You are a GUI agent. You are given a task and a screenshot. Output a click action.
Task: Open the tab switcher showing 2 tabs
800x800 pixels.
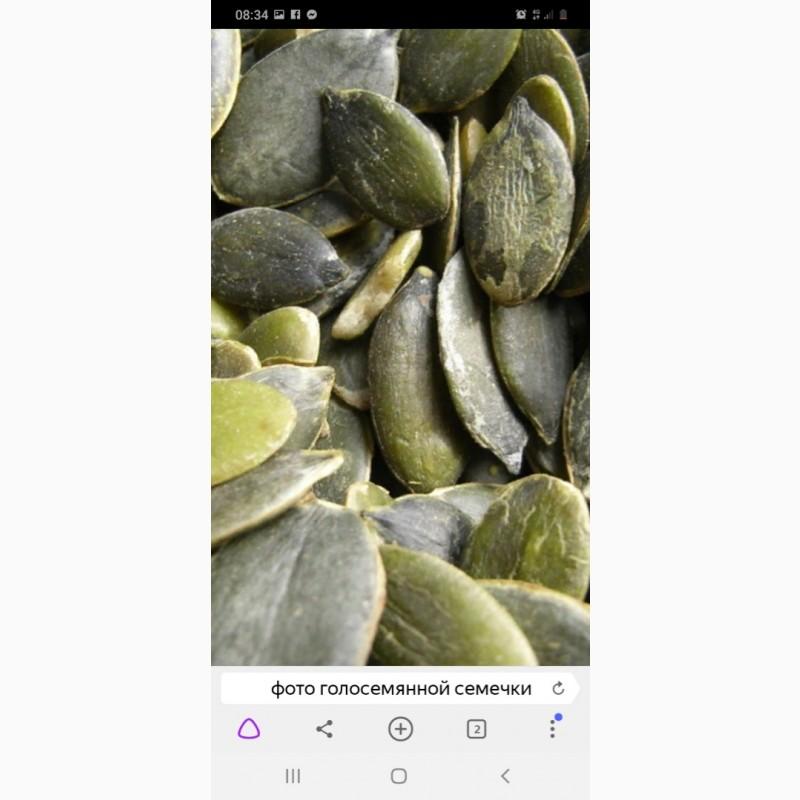pos(477,729)
